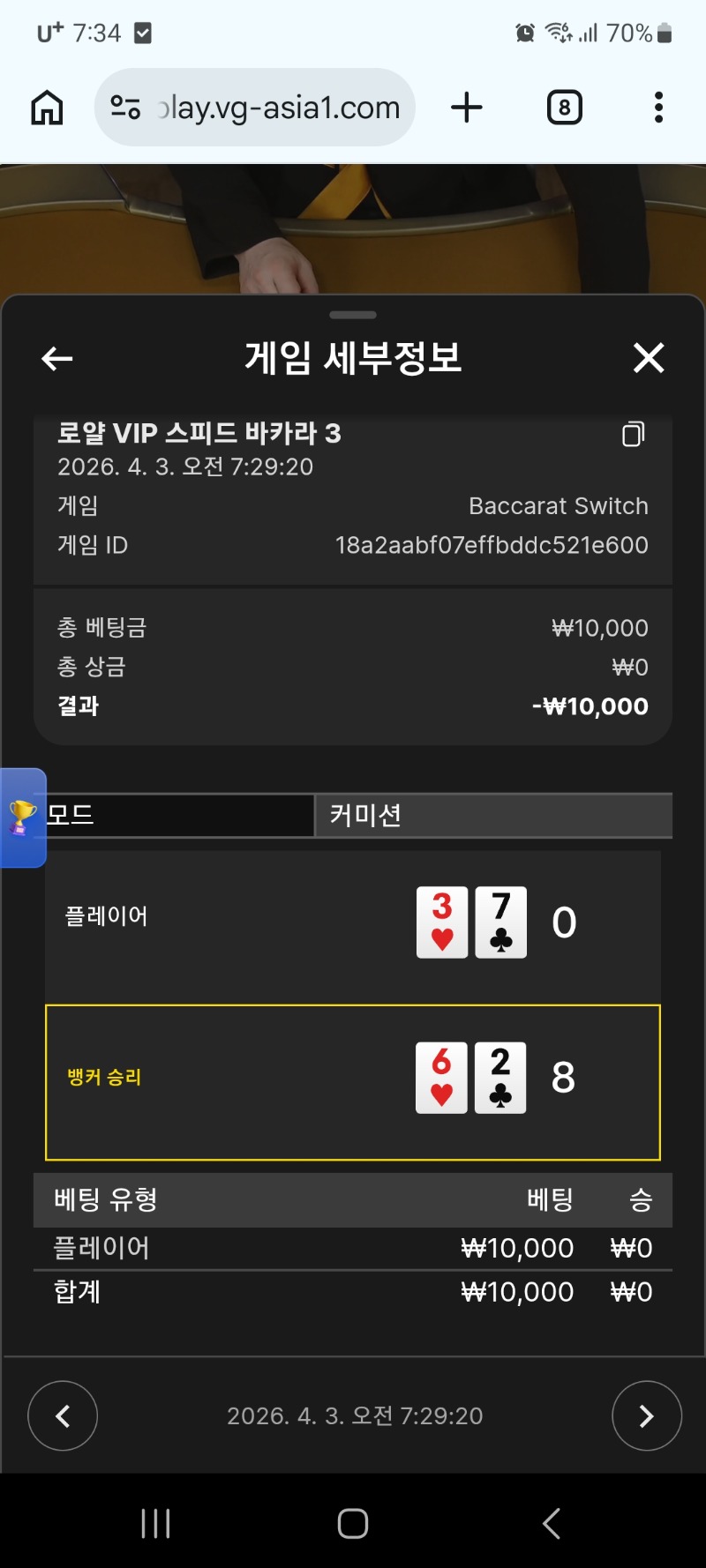Image resolution: width=706 pixels, height=1568 pixels.
Task: Open recent apps from navigation bar
Action: tap(155, 1523)
